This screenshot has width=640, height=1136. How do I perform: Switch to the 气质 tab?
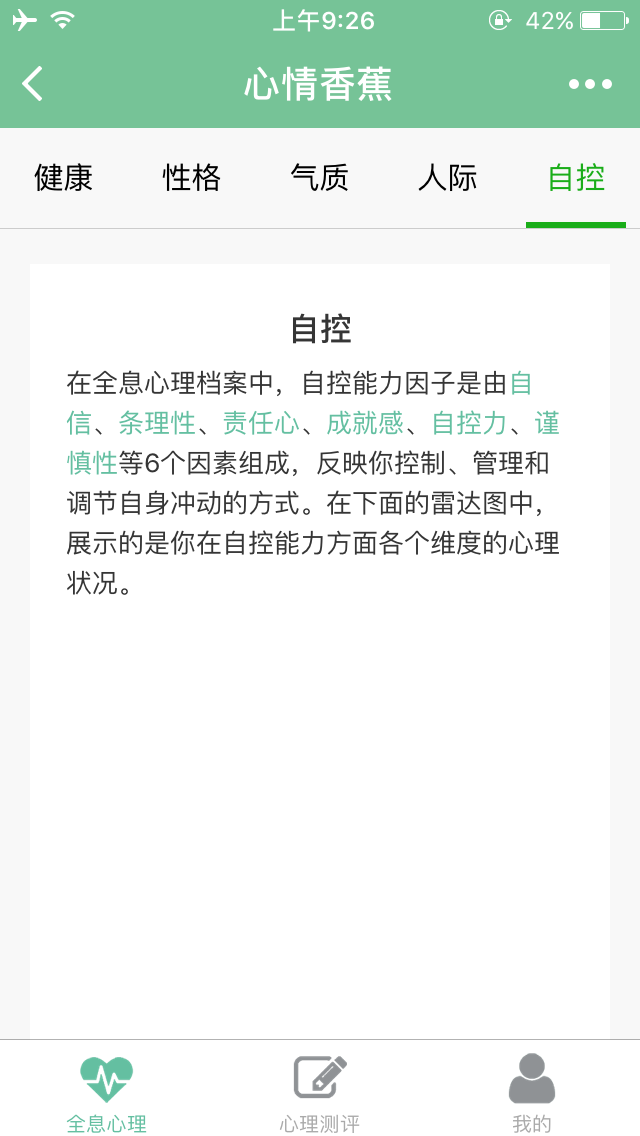click(x=320, y=178)
